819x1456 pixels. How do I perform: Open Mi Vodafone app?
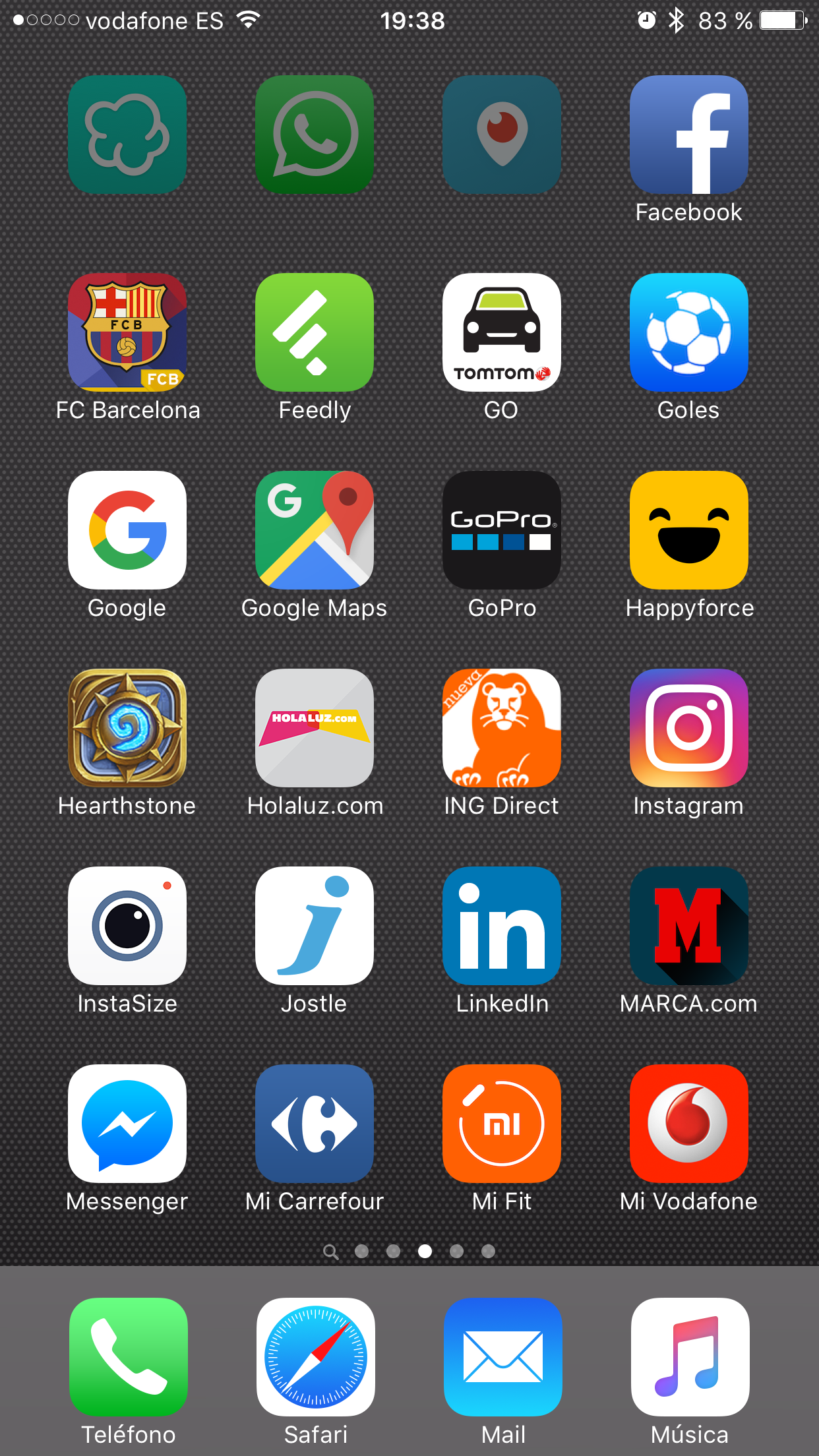[688, 1124]
